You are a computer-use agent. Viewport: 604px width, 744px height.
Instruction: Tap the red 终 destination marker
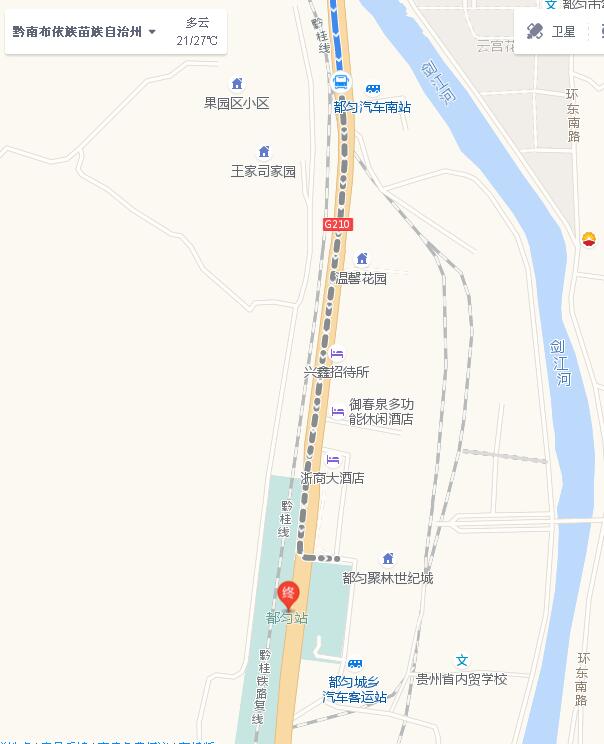pyautogui.click(x=288, y=595)
